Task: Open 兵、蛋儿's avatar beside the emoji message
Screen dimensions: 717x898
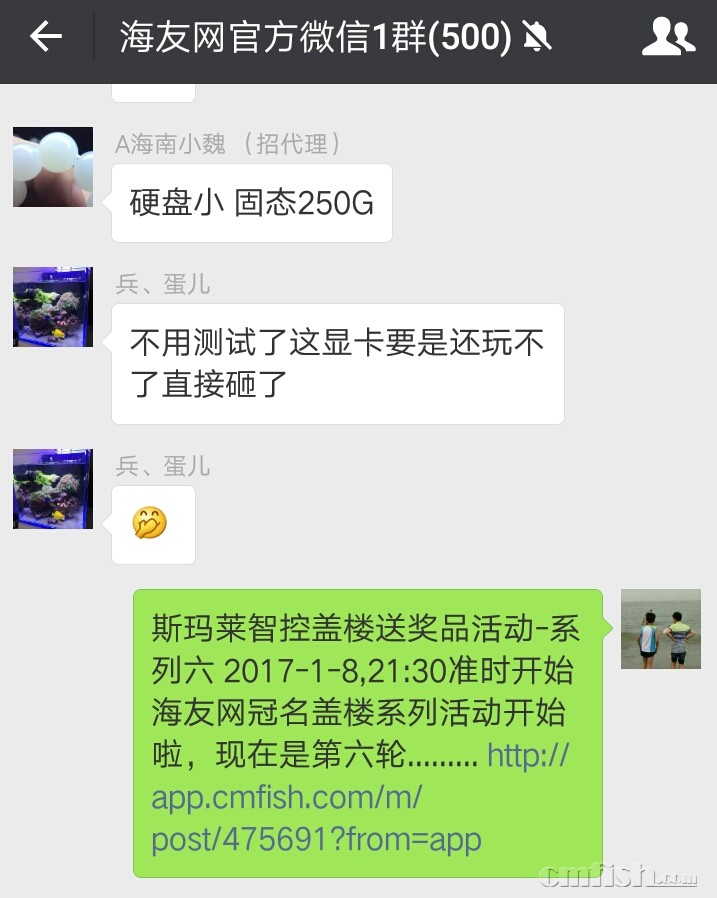Action: (52, 488)
